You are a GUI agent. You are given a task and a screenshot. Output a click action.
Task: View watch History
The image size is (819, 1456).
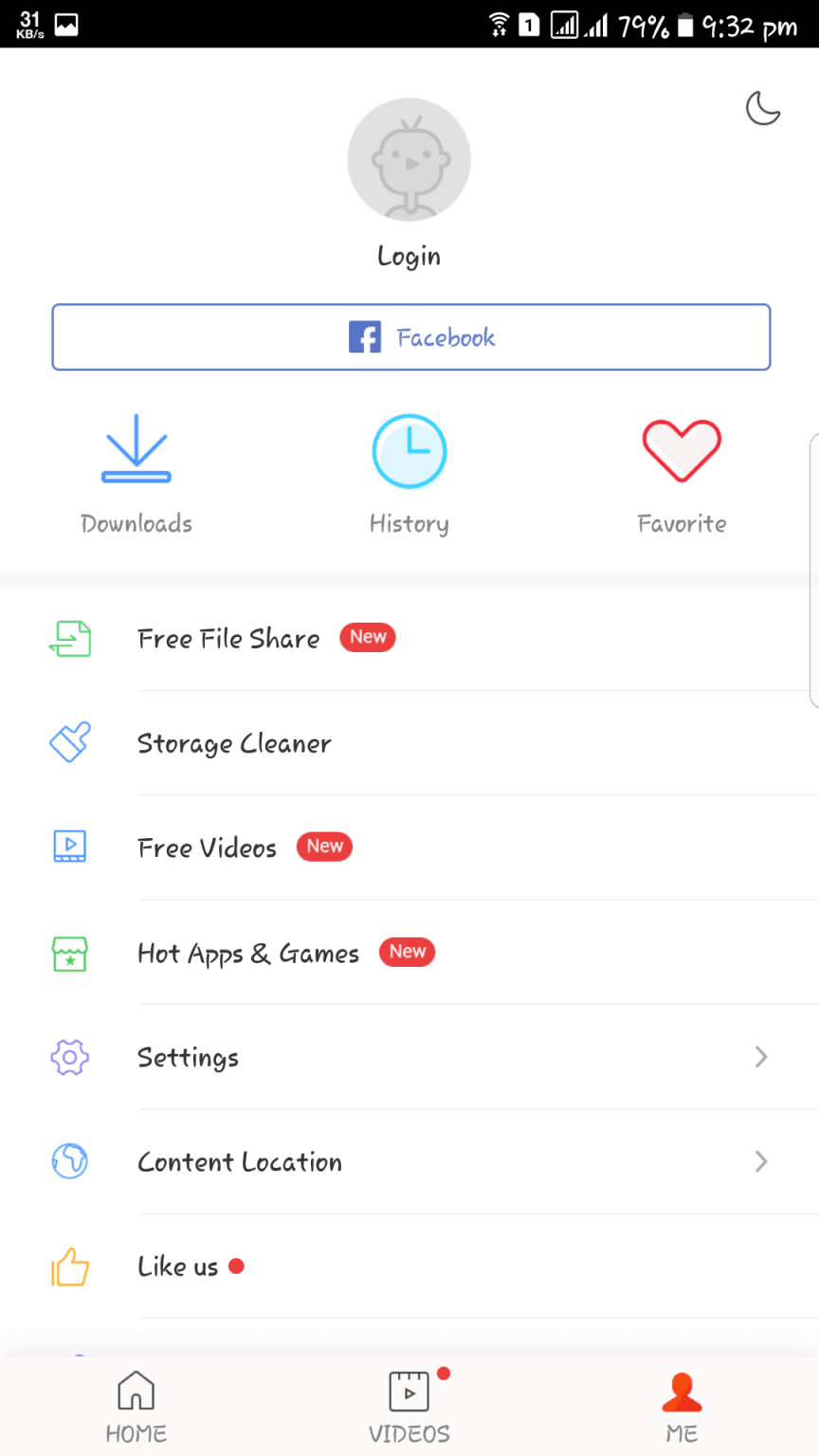[409, 474]
